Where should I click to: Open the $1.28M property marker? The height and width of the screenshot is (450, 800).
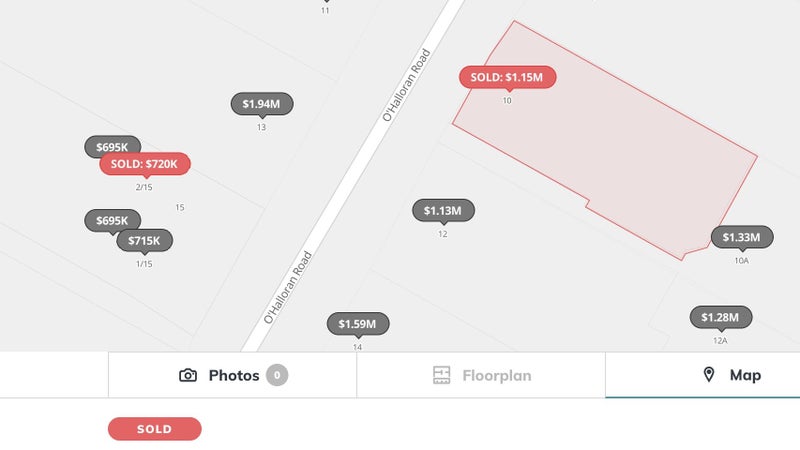[720, 318]
